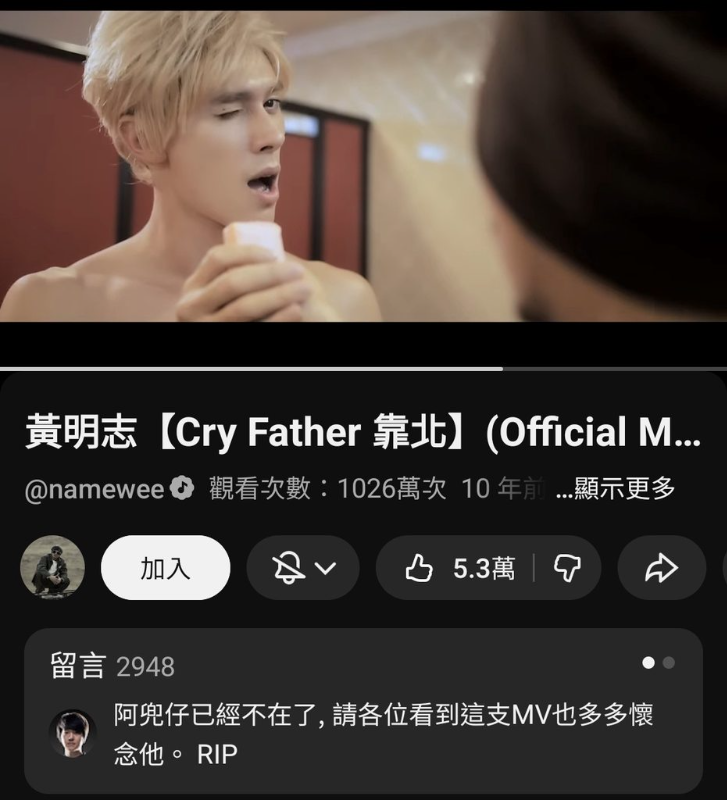This screenshot has width=727, height=800.
Task: Dislike this video
Action: pyautogui.click(x=567, y=568)
